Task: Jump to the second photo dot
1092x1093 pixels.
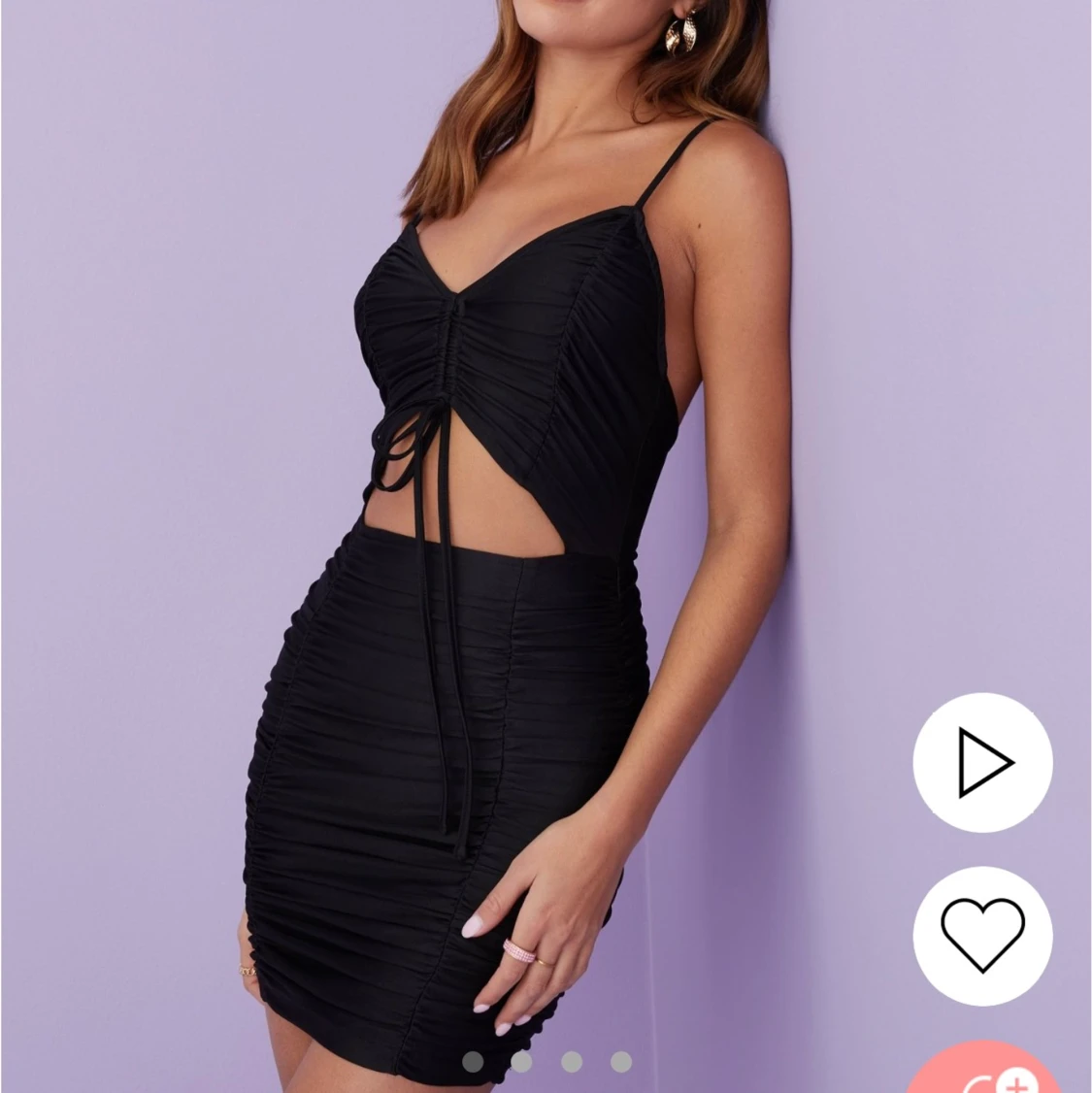Action: [522, 1061]
